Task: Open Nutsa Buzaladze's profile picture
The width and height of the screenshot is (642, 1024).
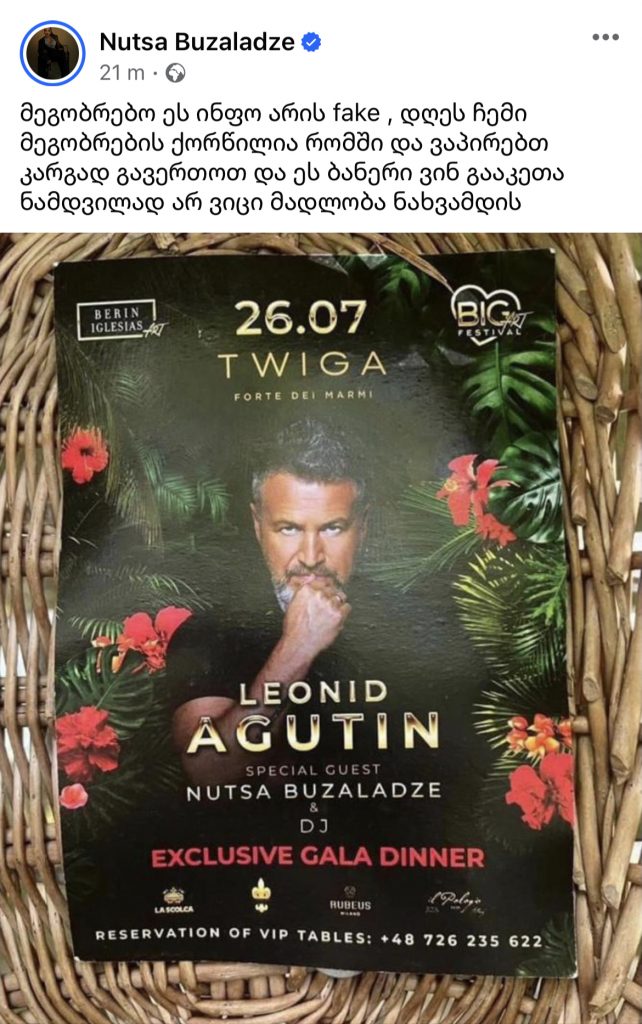Action: coord(52,53)
